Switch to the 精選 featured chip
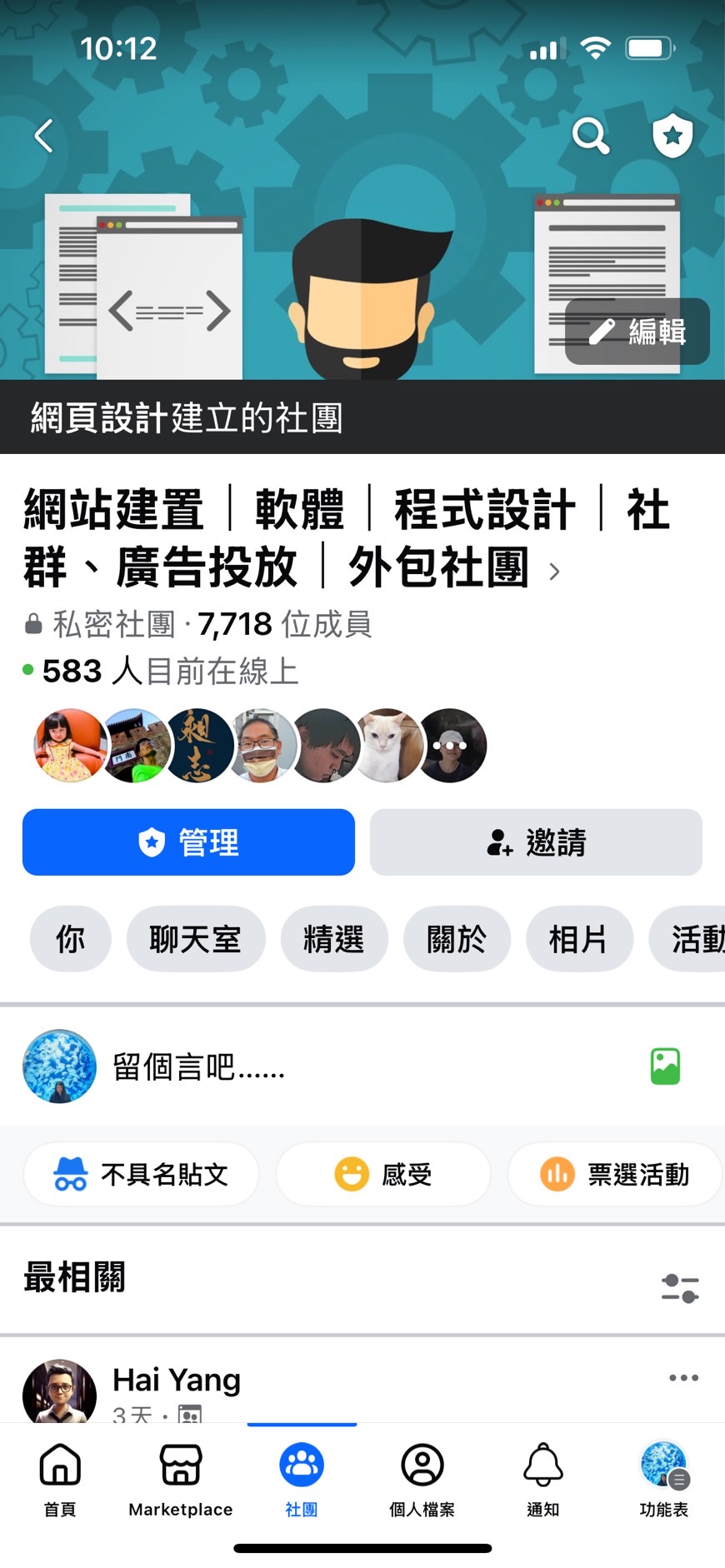 click(334, 939)
